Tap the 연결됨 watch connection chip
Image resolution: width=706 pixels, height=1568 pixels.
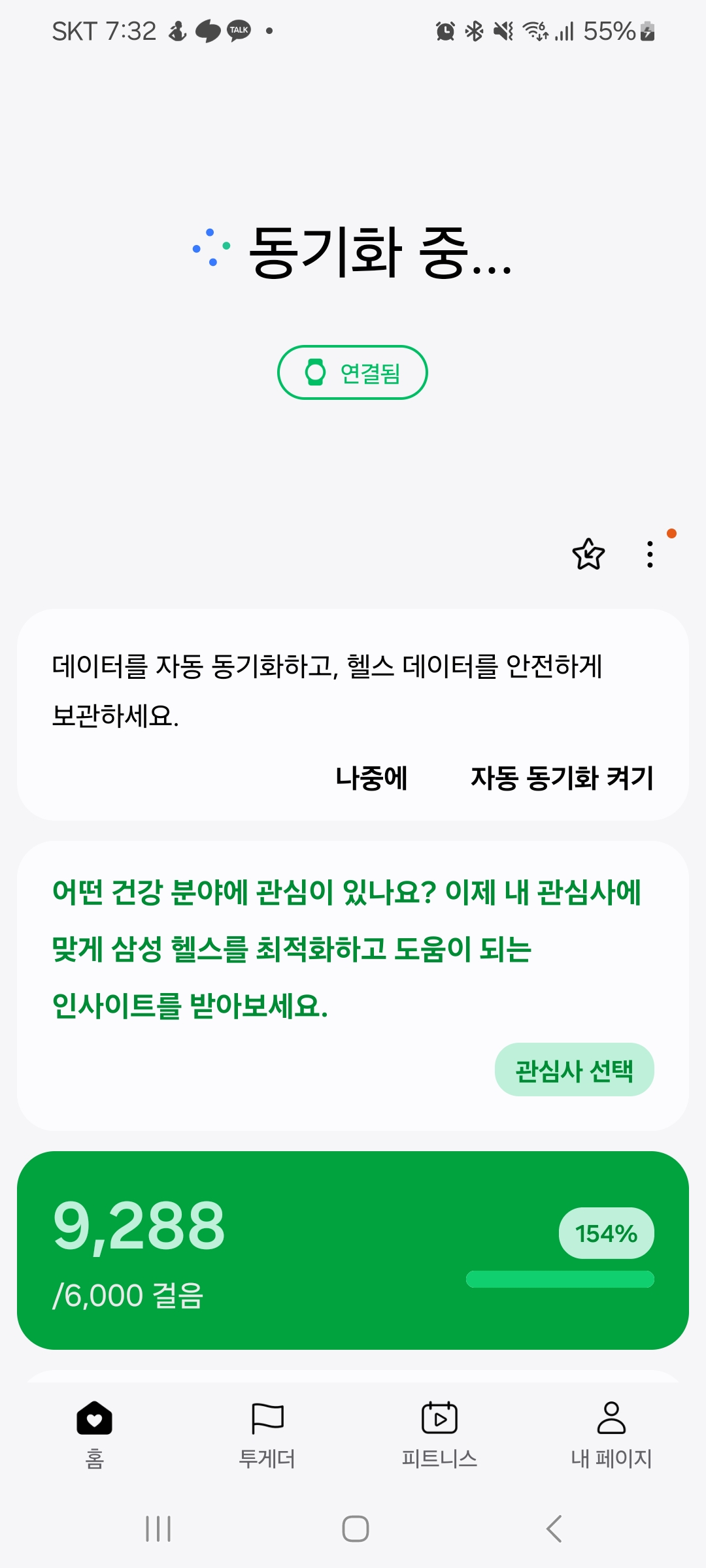point(352,372)
